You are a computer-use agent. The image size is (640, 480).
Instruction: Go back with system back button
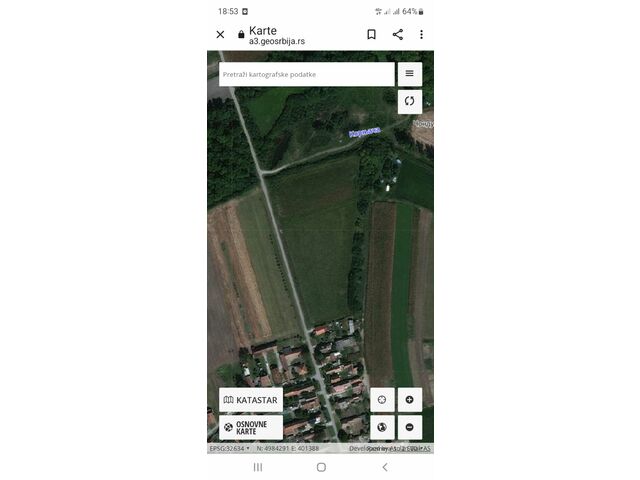pyautogui.click(x=384, y=467)
